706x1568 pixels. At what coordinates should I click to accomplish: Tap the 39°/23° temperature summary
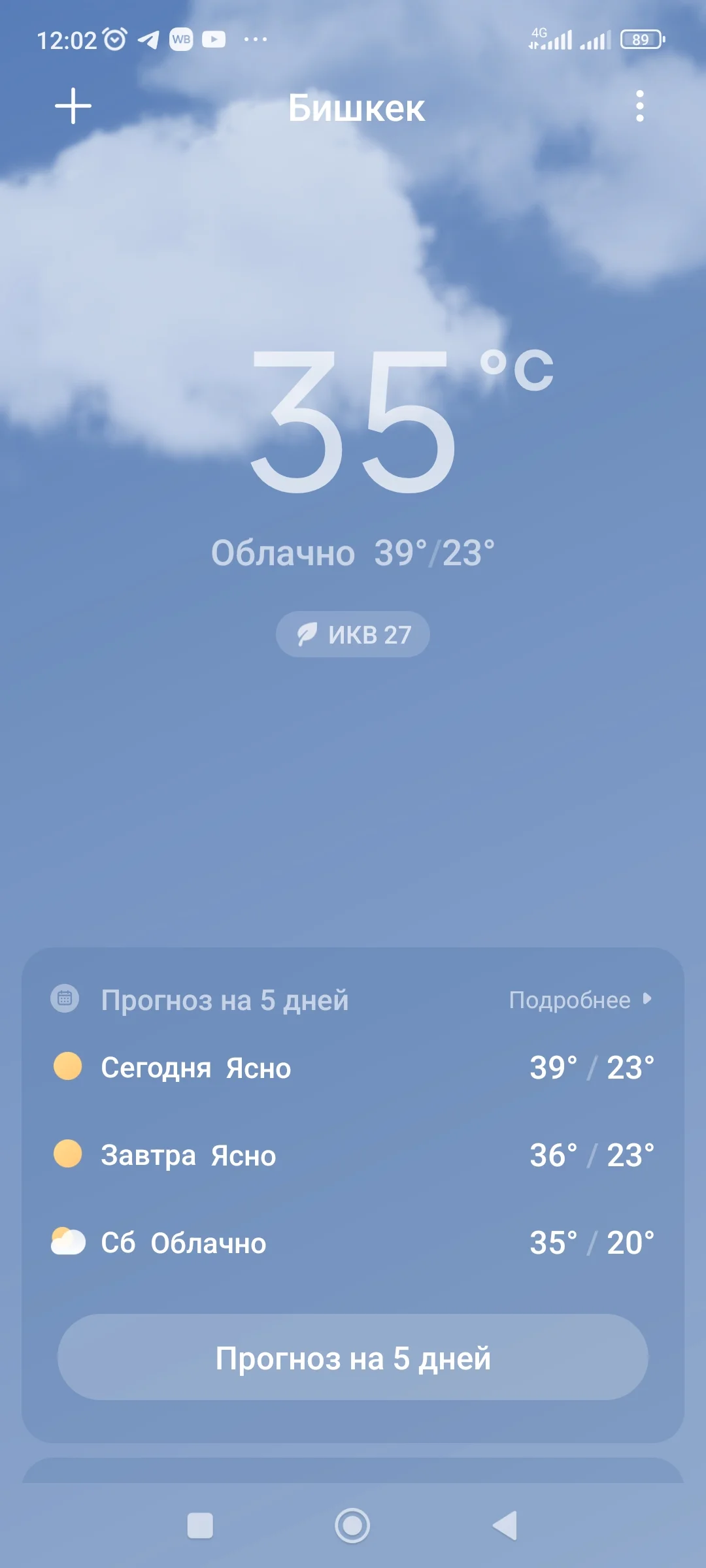433,552
